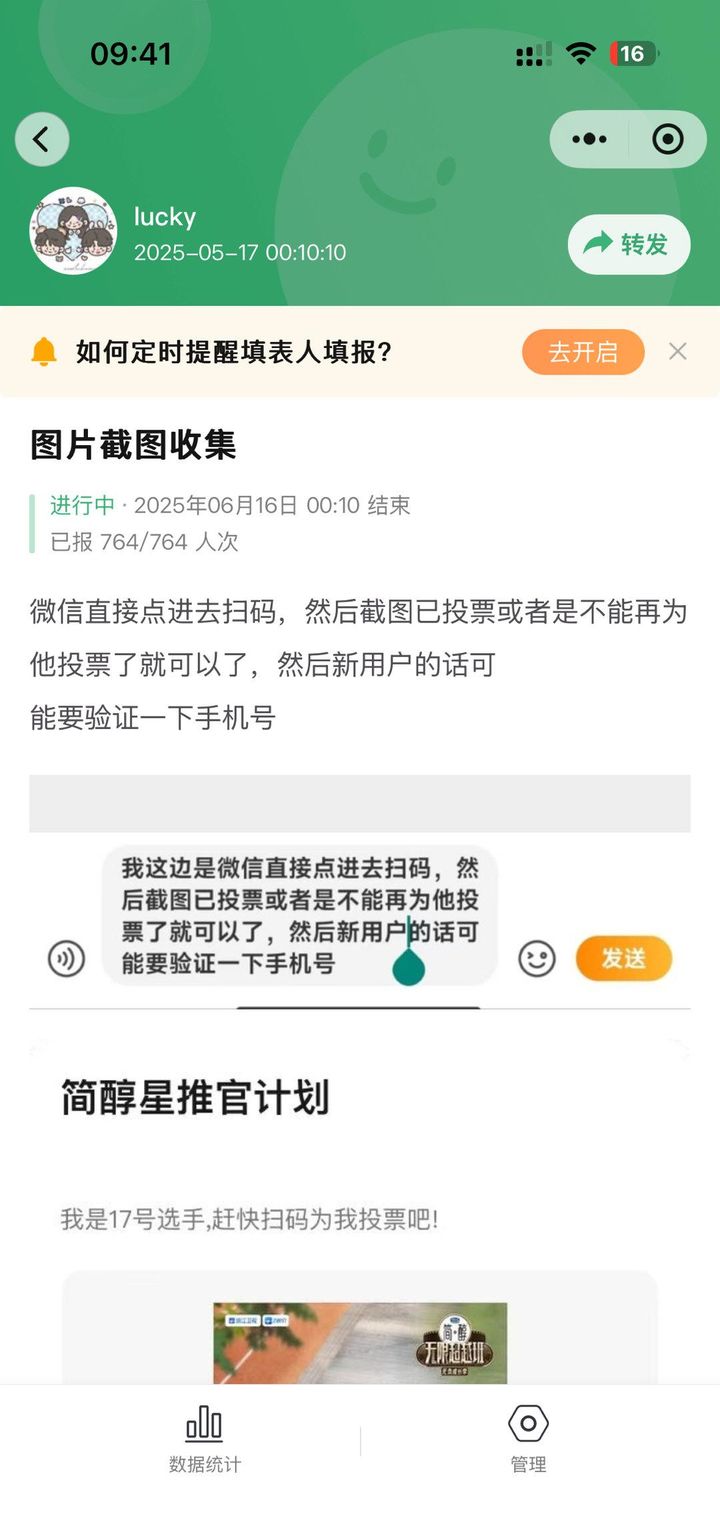Dismiss the reminder banner
Viewport: 720px width, 1524px height.
pos(678,352)
